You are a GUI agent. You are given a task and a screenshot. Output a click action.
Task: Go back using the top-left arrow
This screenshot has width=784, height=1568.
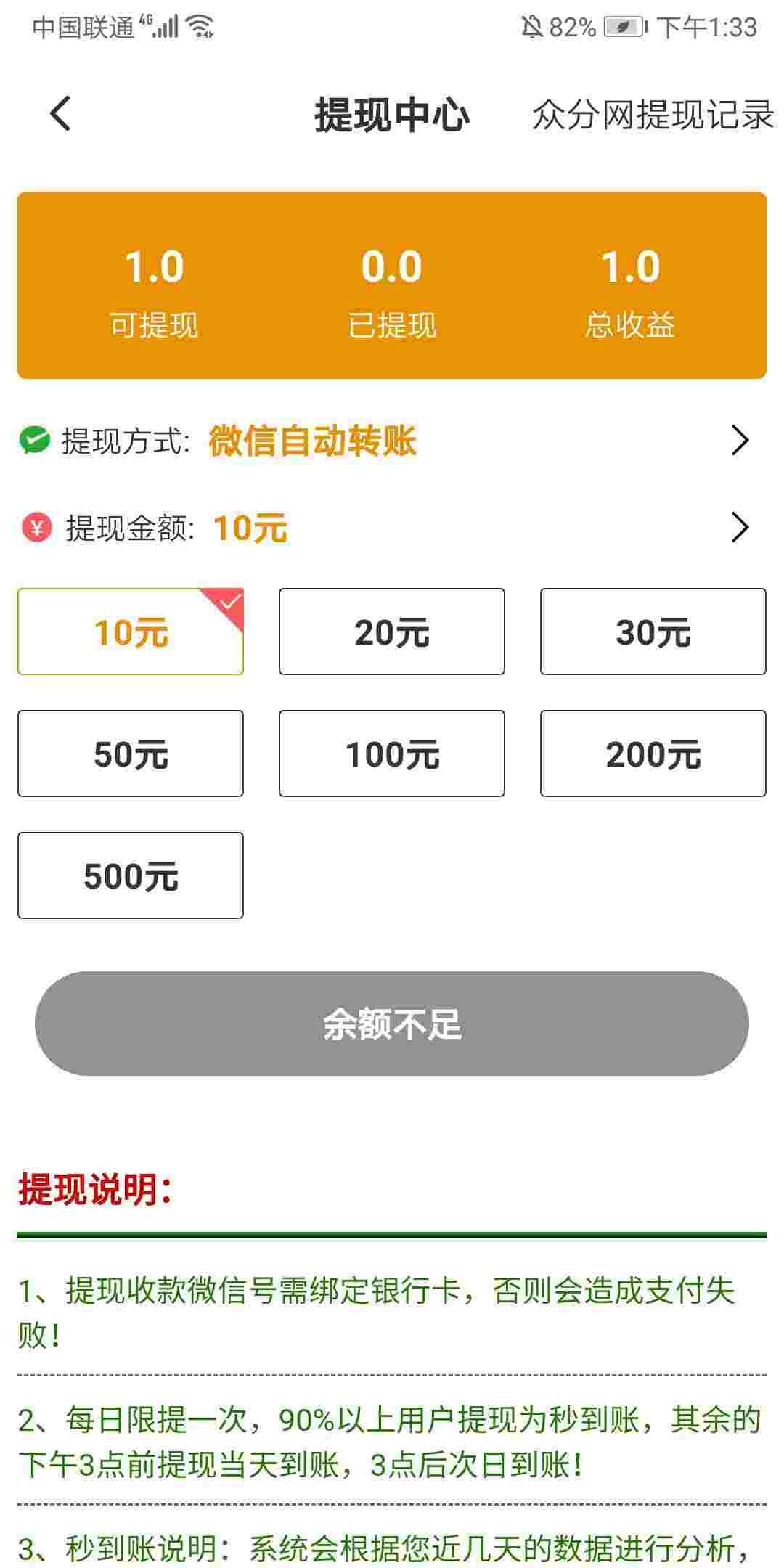(60, 115)
